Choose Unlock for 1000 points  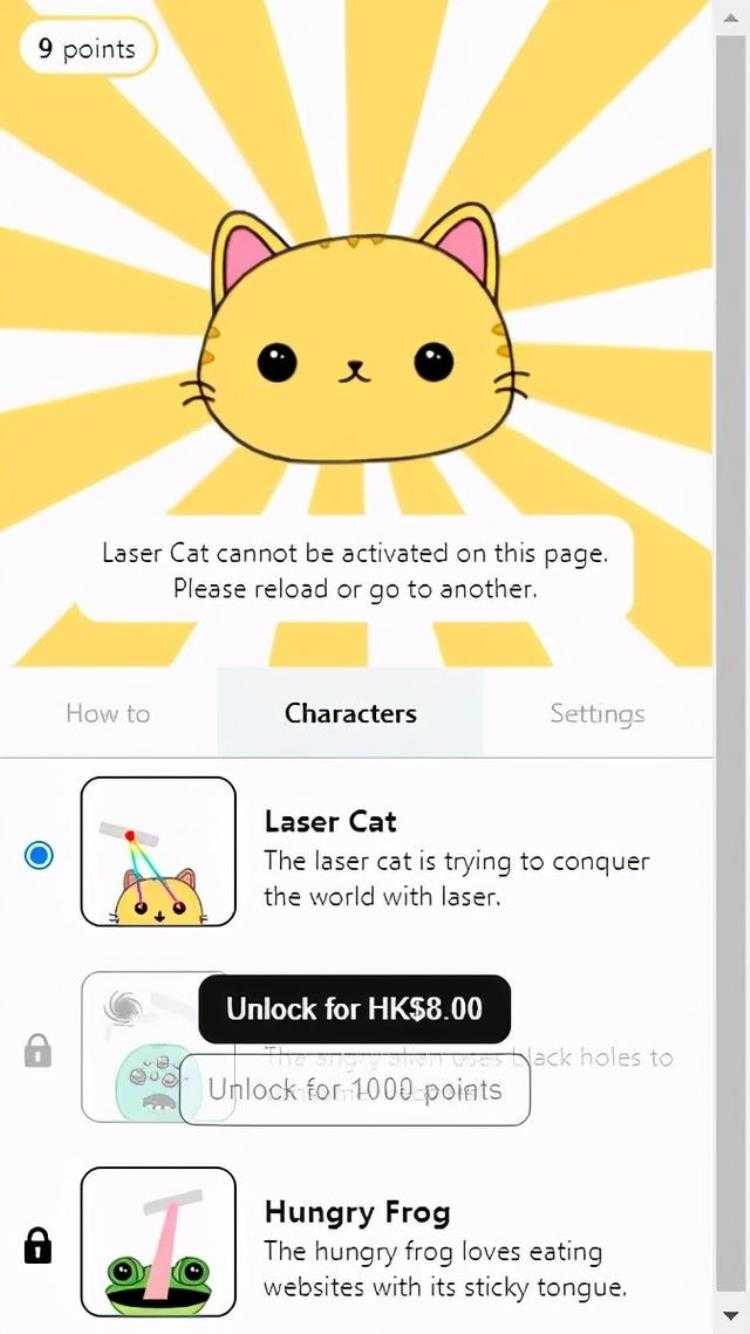(x=354, y=1089)
